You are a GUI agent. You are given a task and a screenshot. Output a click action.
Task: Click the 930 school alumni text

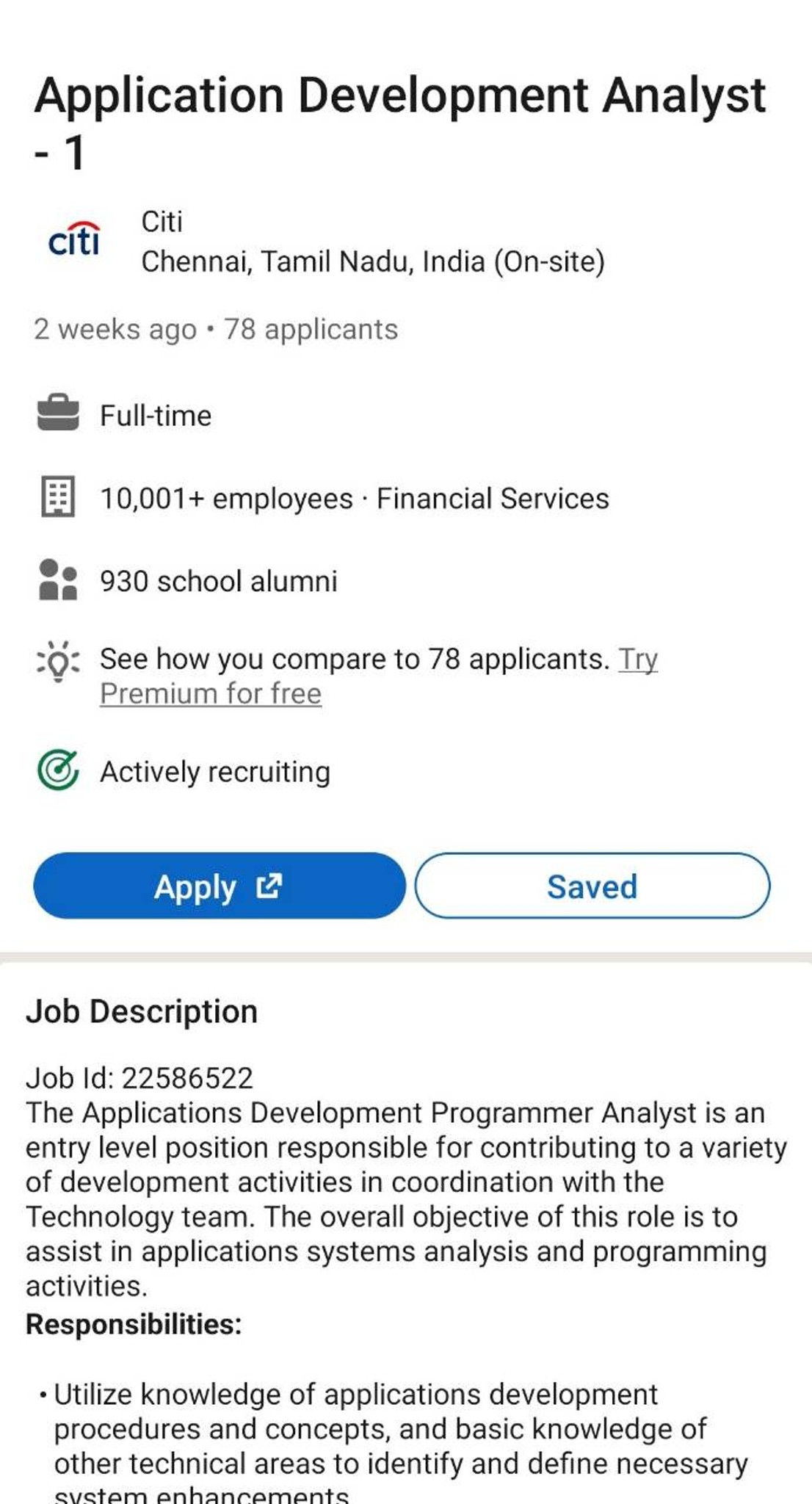point(218,582)
